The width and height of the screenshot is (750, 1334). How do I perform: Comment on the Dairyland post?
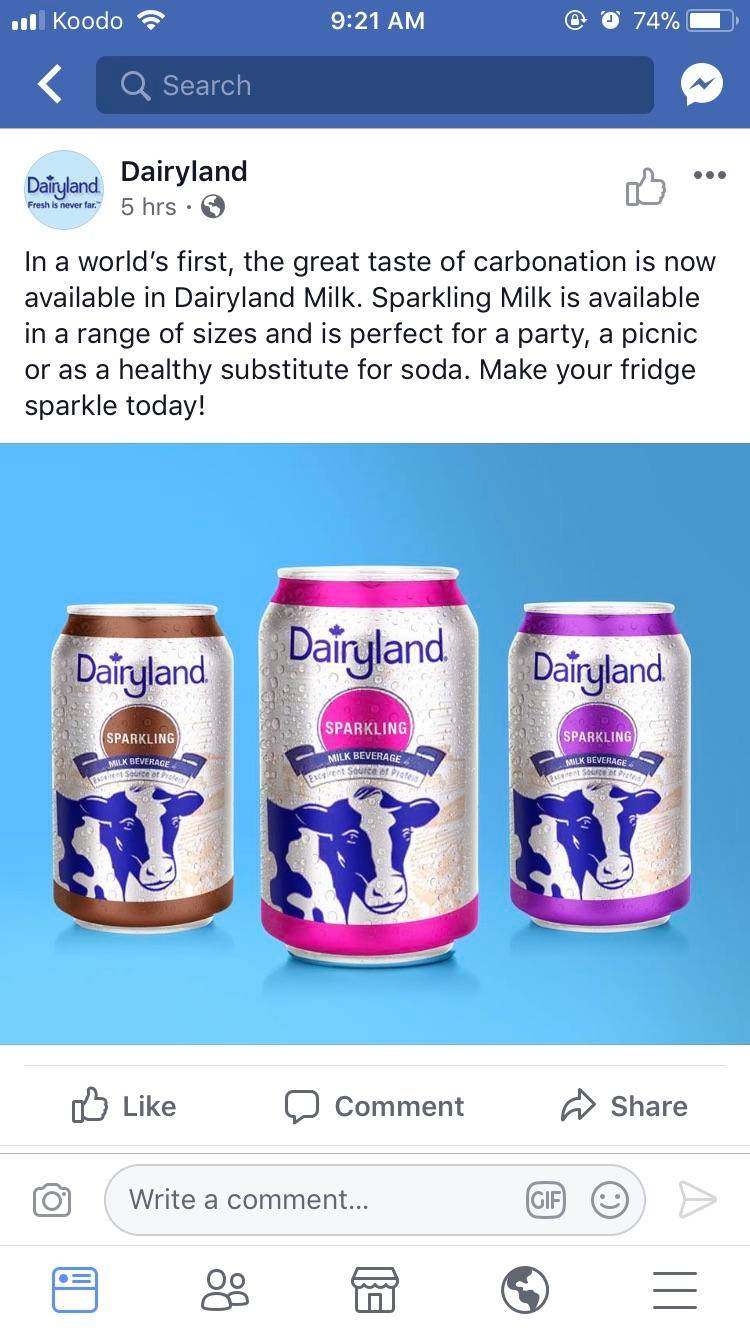(x=374, y=1107)
